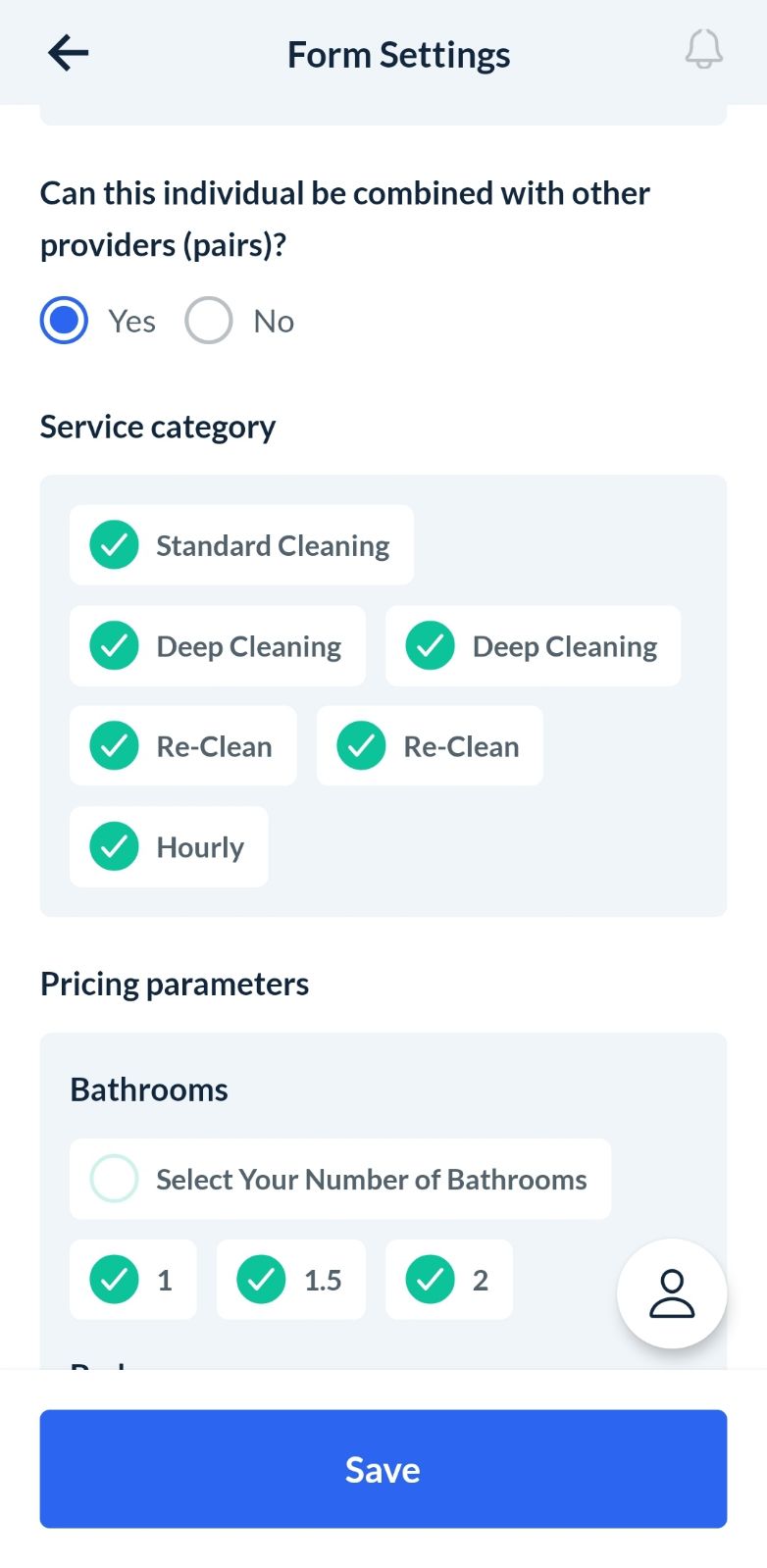Screen dimensions: 767x1568
Task: Uncheck the Hourly service category
Action: (115, 846)
